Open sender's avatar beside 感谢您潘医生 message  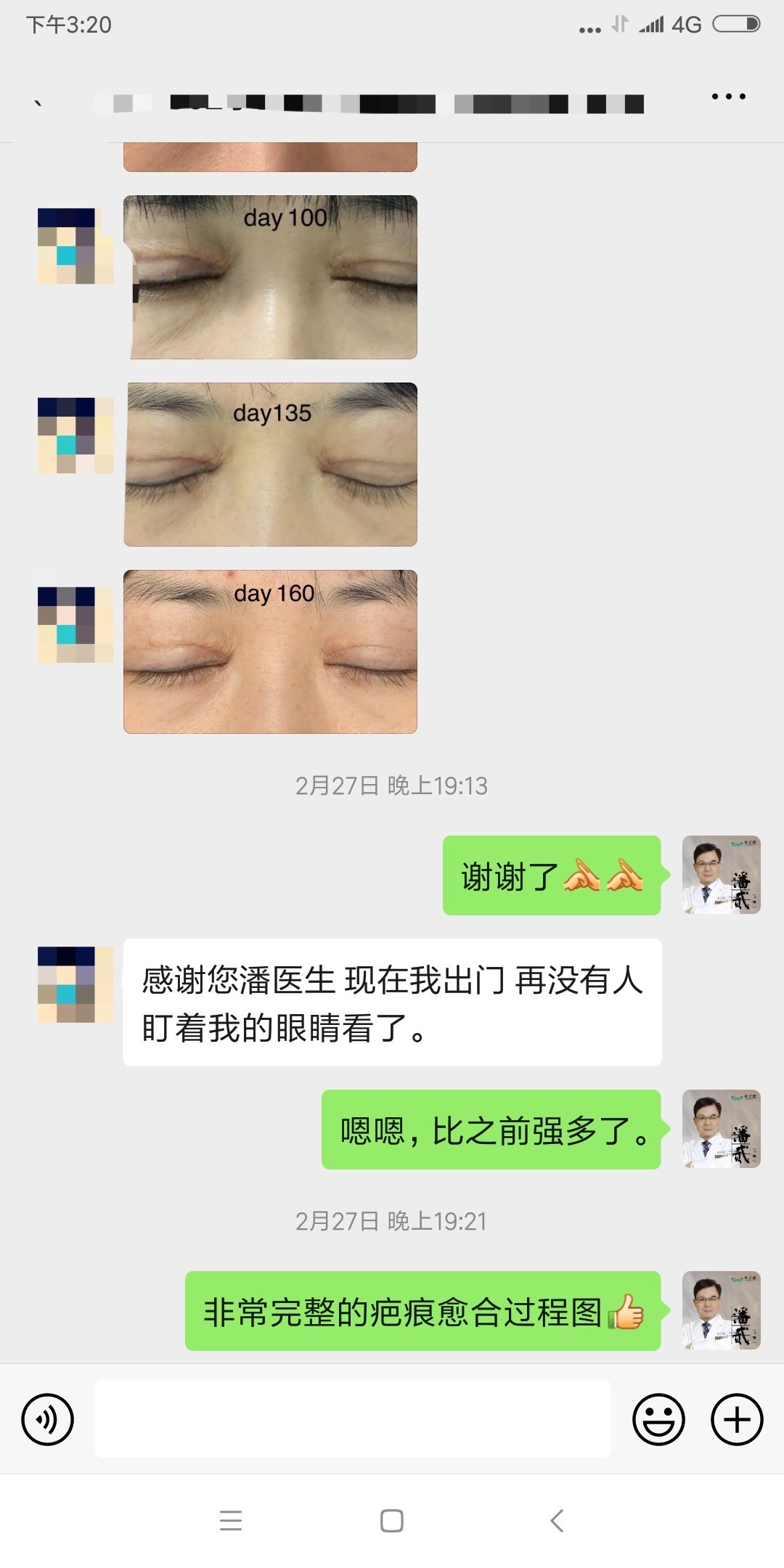pos(75,984)
